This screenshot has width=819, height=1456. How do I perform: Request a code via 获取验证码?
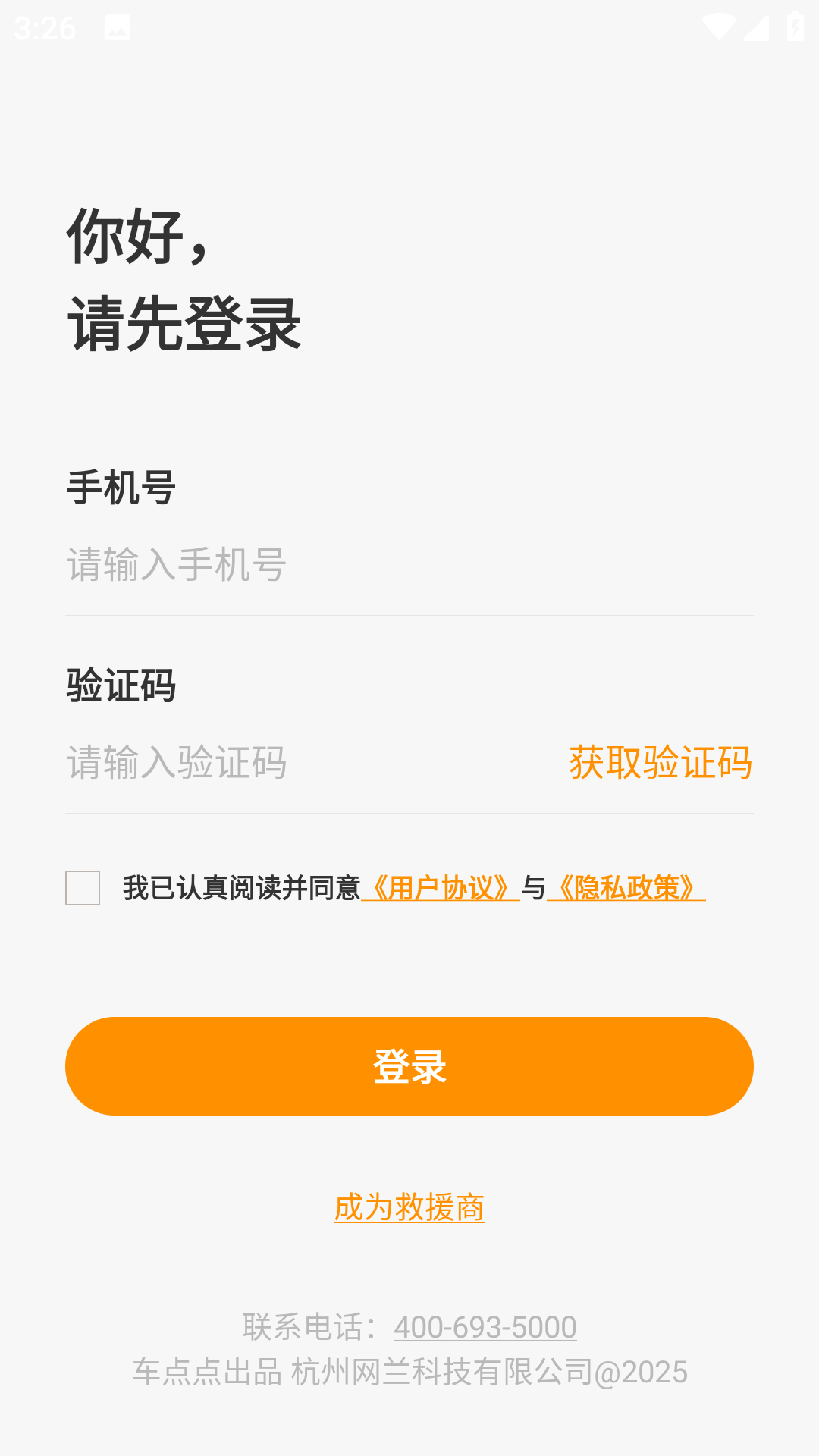click(660, 762)
